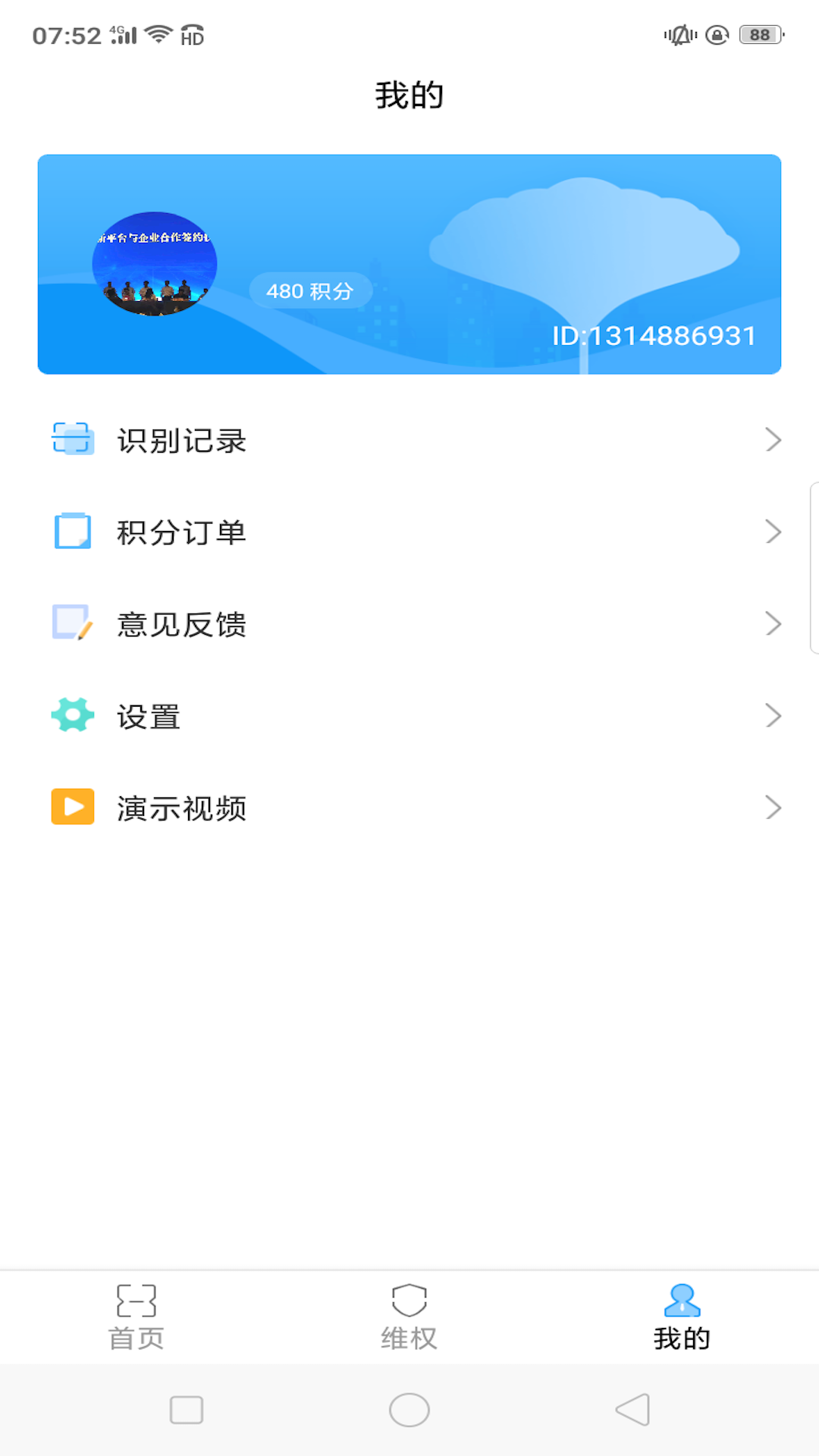This screenshot has width=819, height=1456.
Task: Go to the system home screen
Action: (409, 1410)
